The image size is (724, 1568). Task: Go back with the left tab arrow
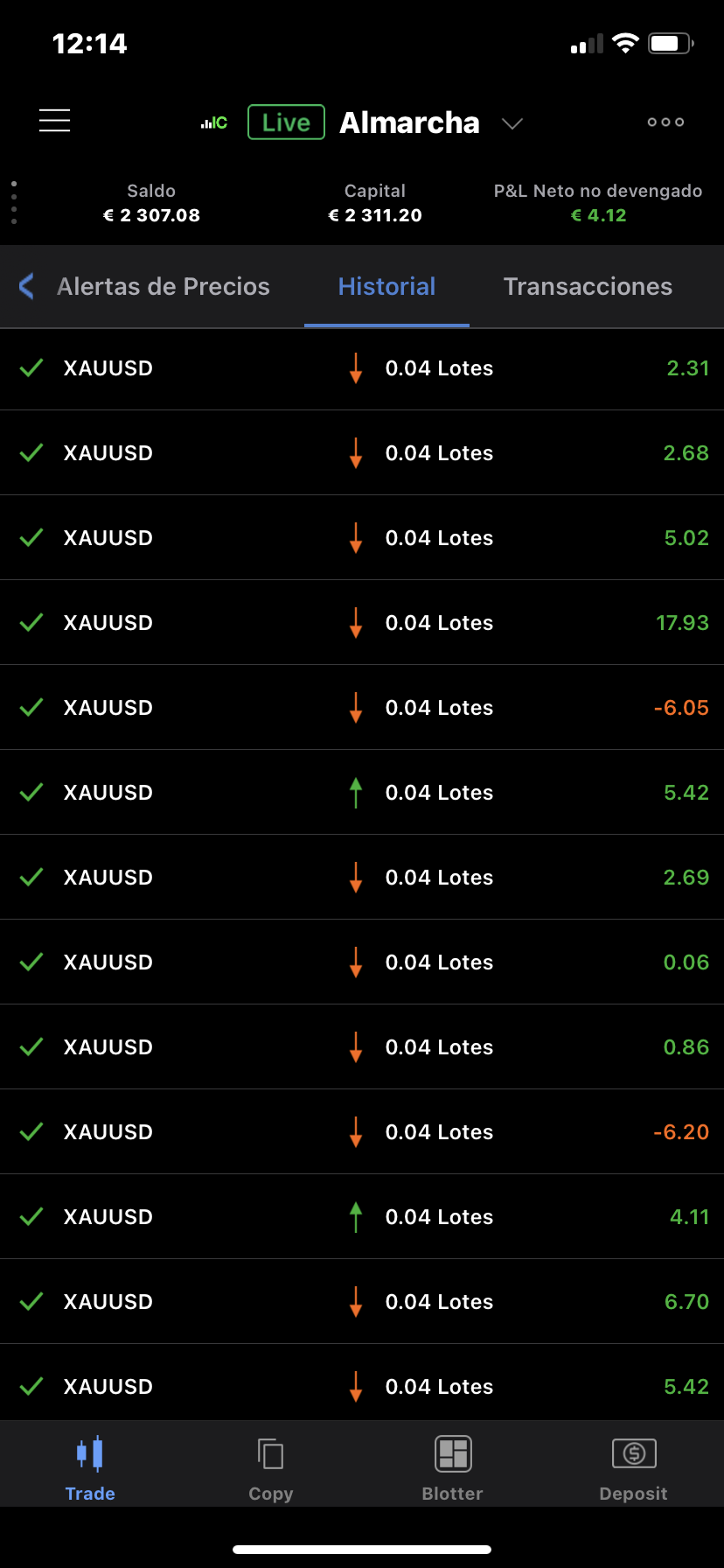click(x=26, y=286)
